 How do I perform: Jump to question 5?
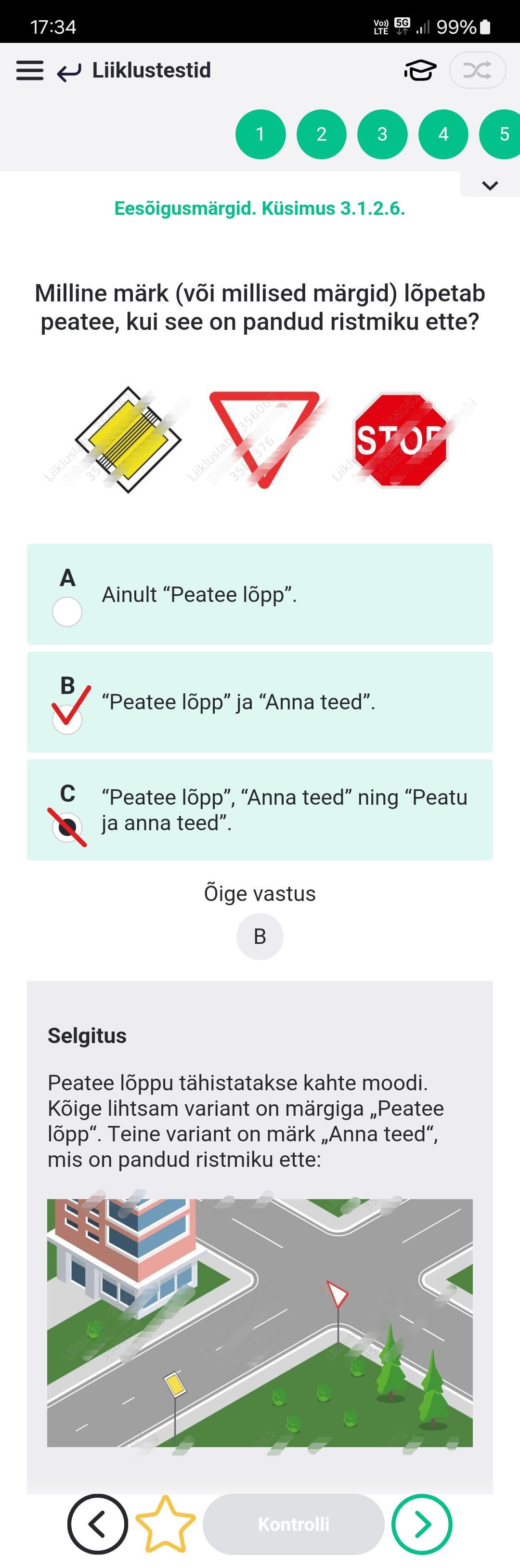point(501,134)
